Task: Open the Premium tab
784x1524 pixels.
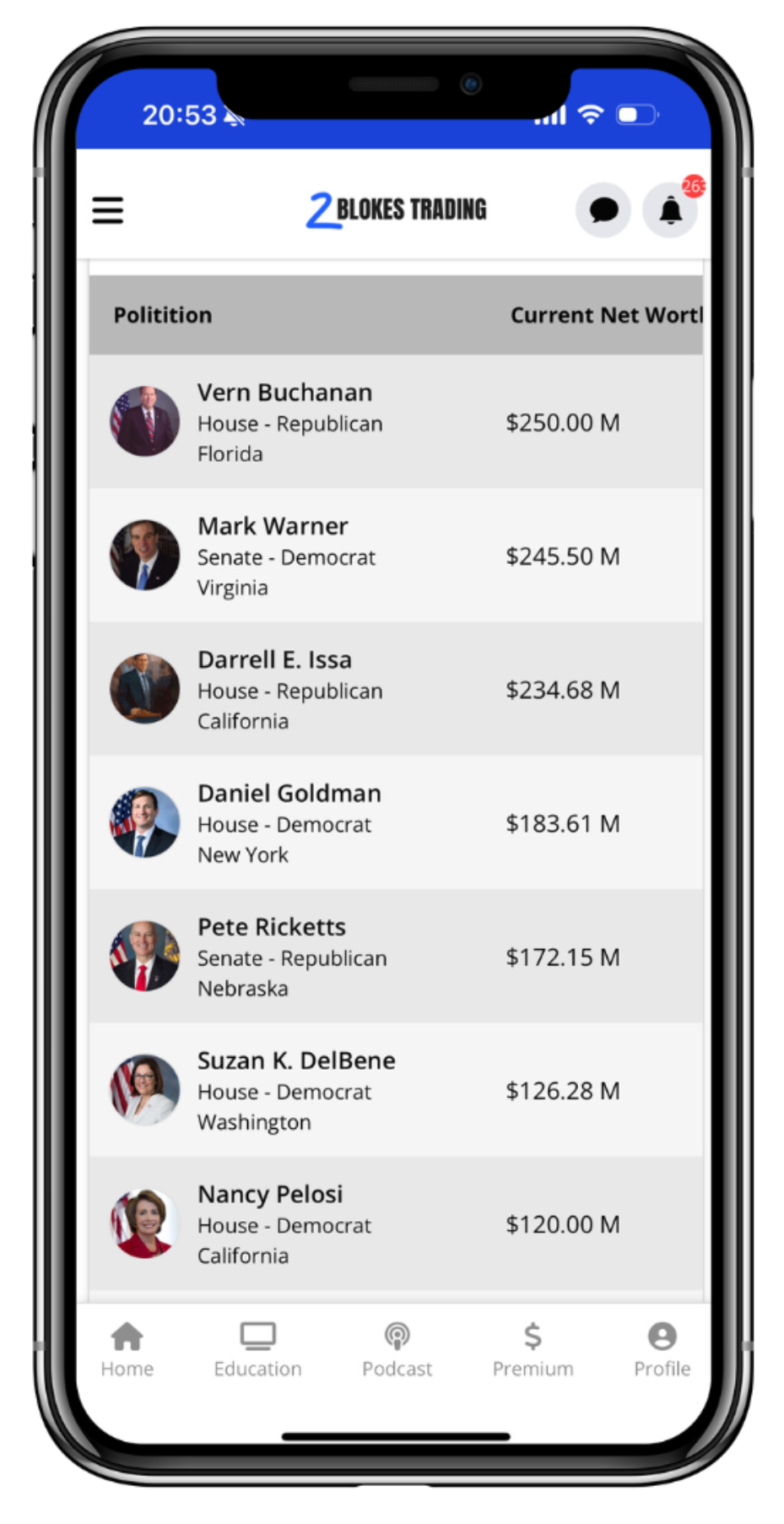Action: point(533,1348)
